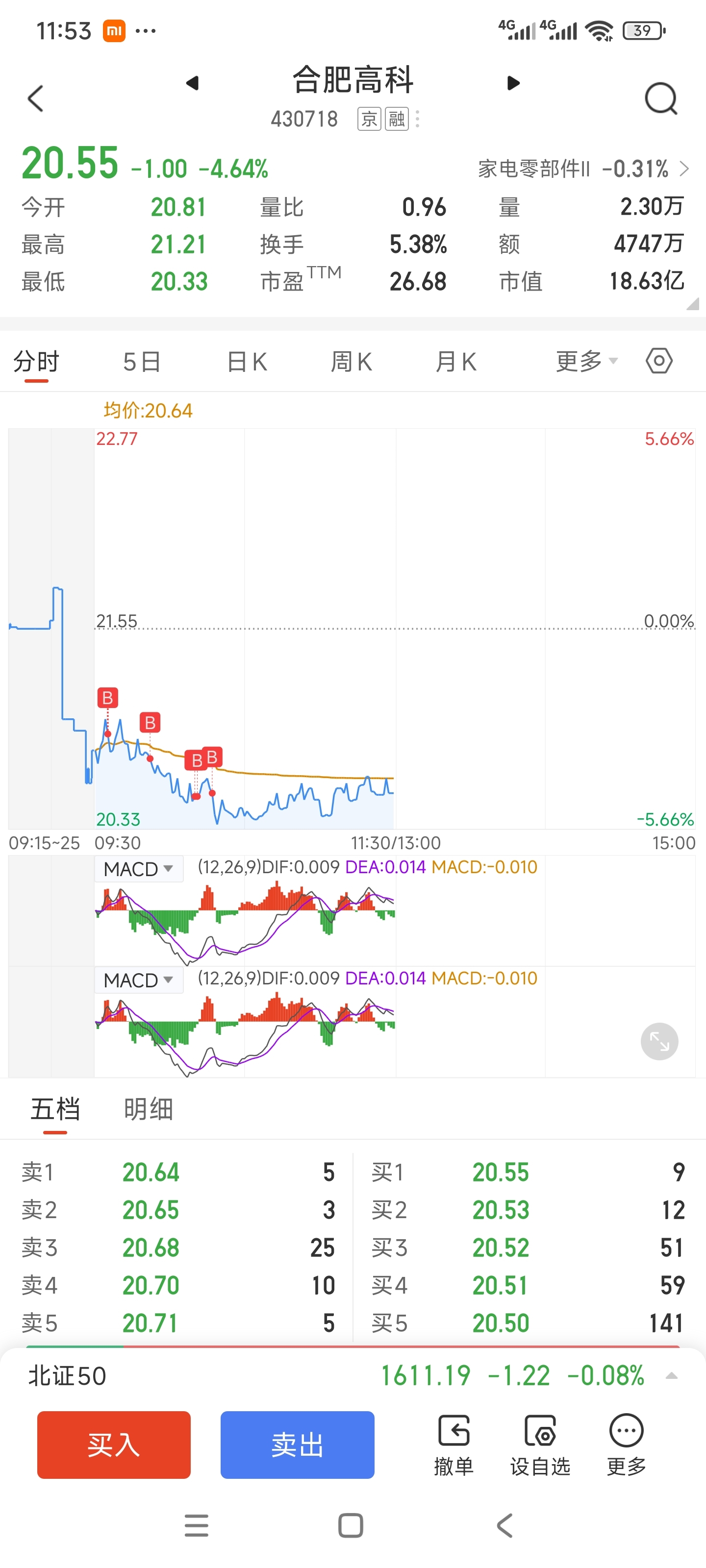This screenshot has width=706, height=1568.
Task: Switch to the next stock with the right triangle
Action: coord(513,83)
